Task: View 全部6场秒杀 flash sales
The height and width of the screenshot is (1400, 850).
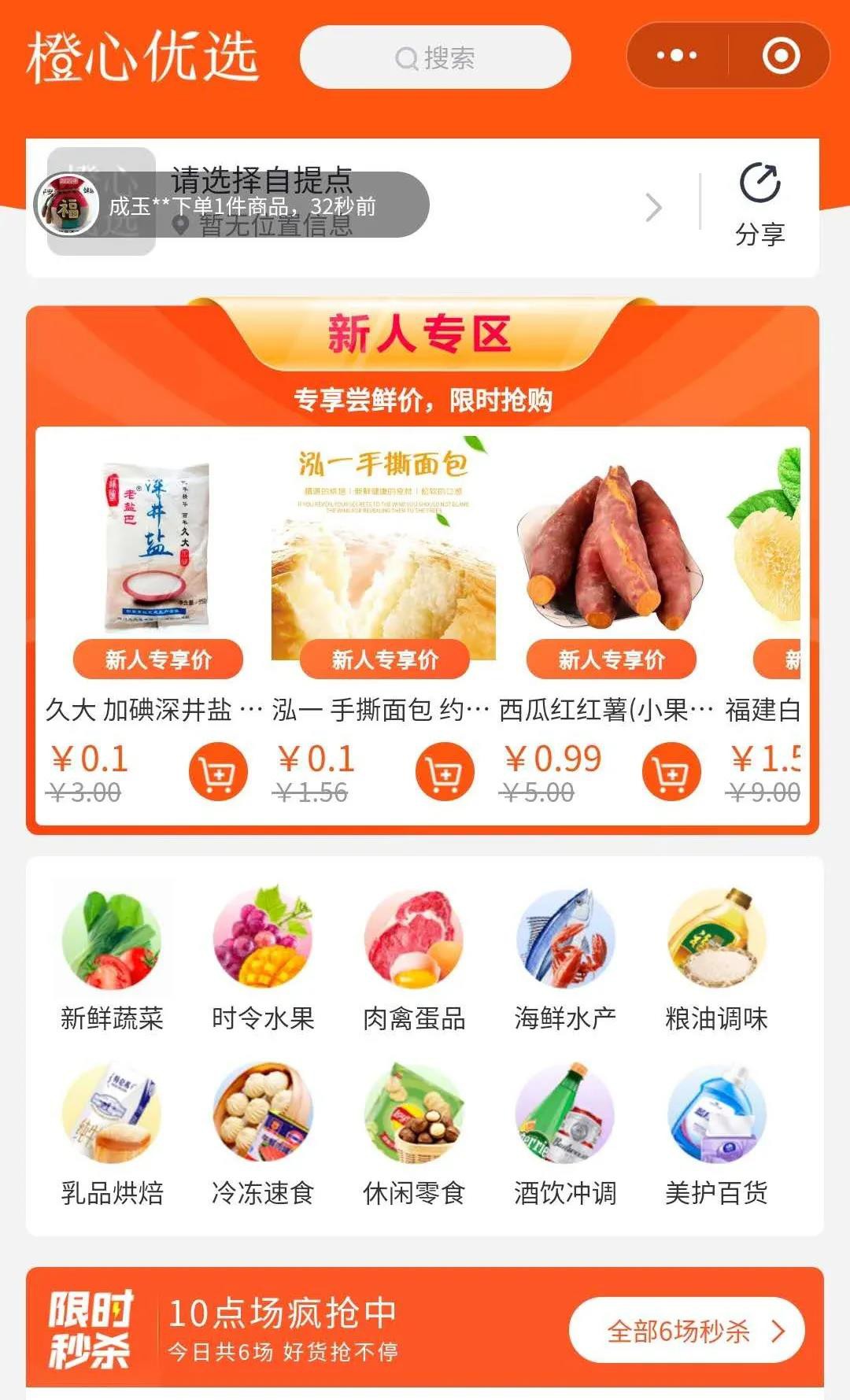Action: point(686,1331)
